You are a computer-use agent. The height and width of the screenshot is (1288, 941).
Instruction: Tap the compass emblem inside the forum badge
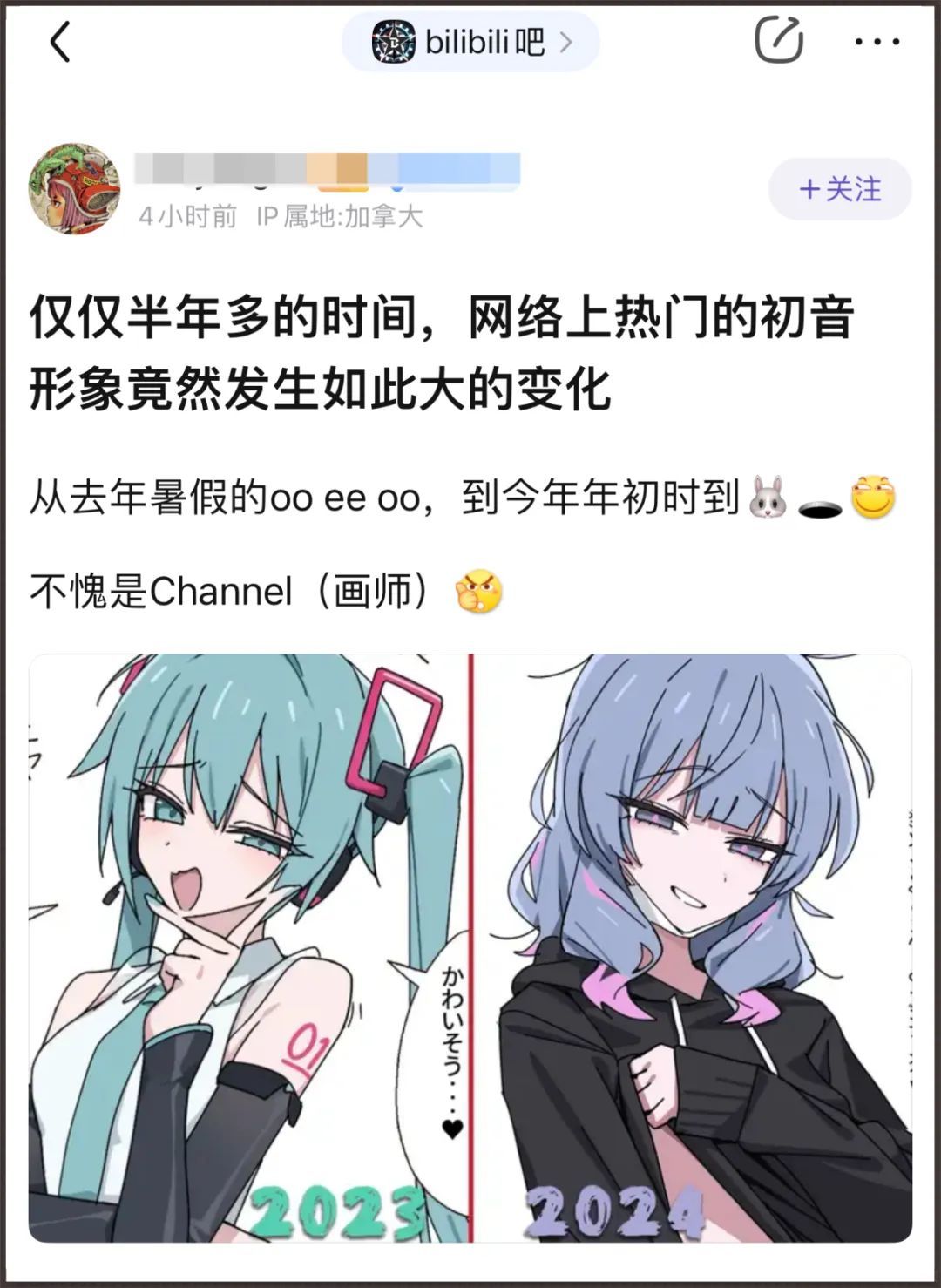click(x=394, y=40)
